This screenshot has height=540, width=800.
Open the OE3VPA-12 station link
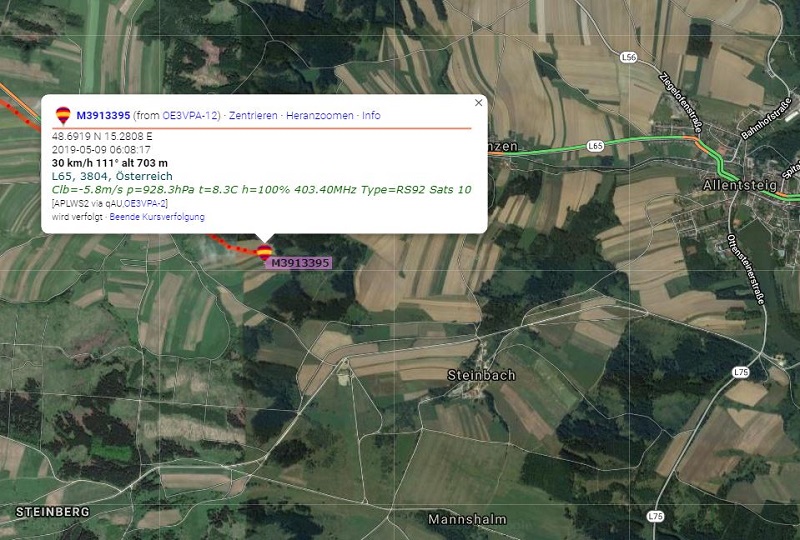[x=190, y=116]
